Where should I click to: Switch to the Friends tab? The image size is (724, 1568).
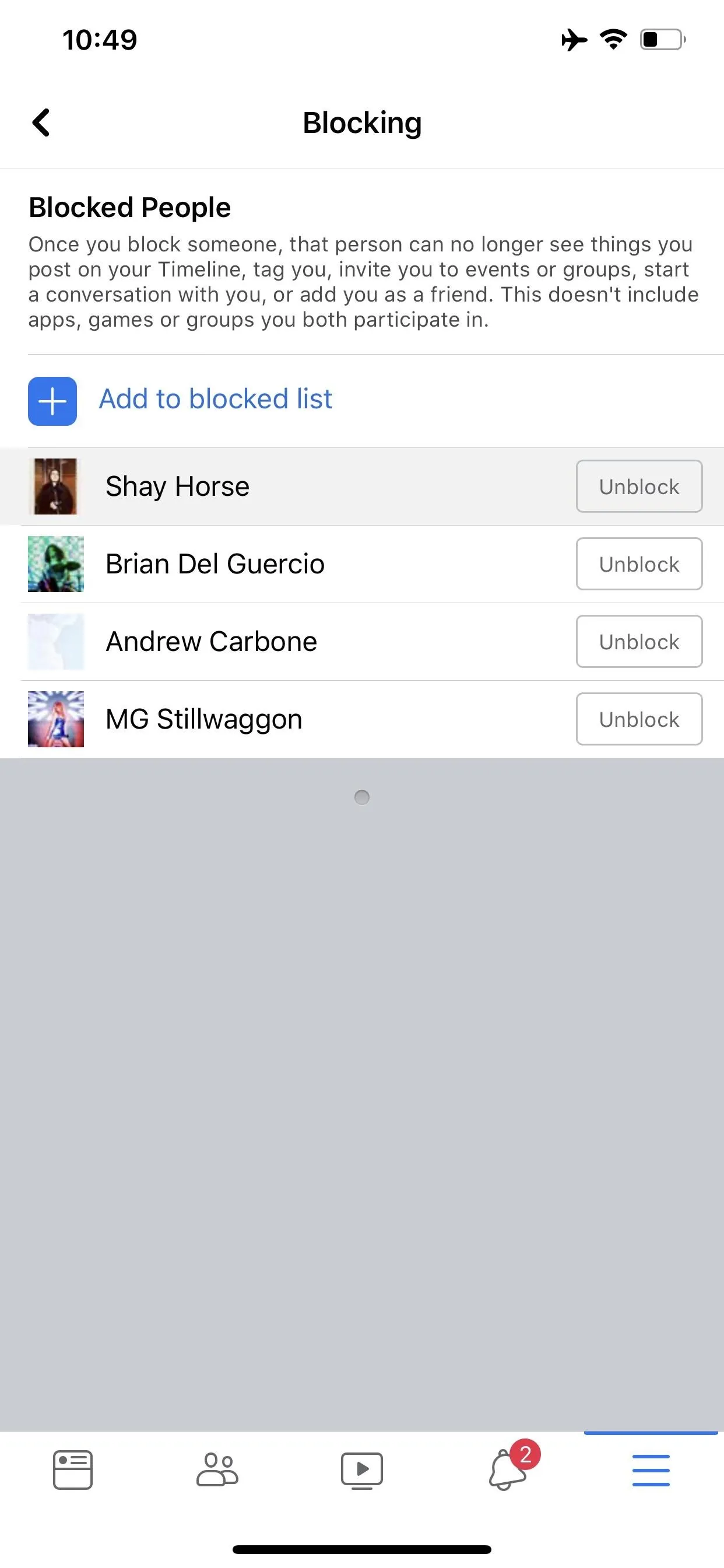217,1470
